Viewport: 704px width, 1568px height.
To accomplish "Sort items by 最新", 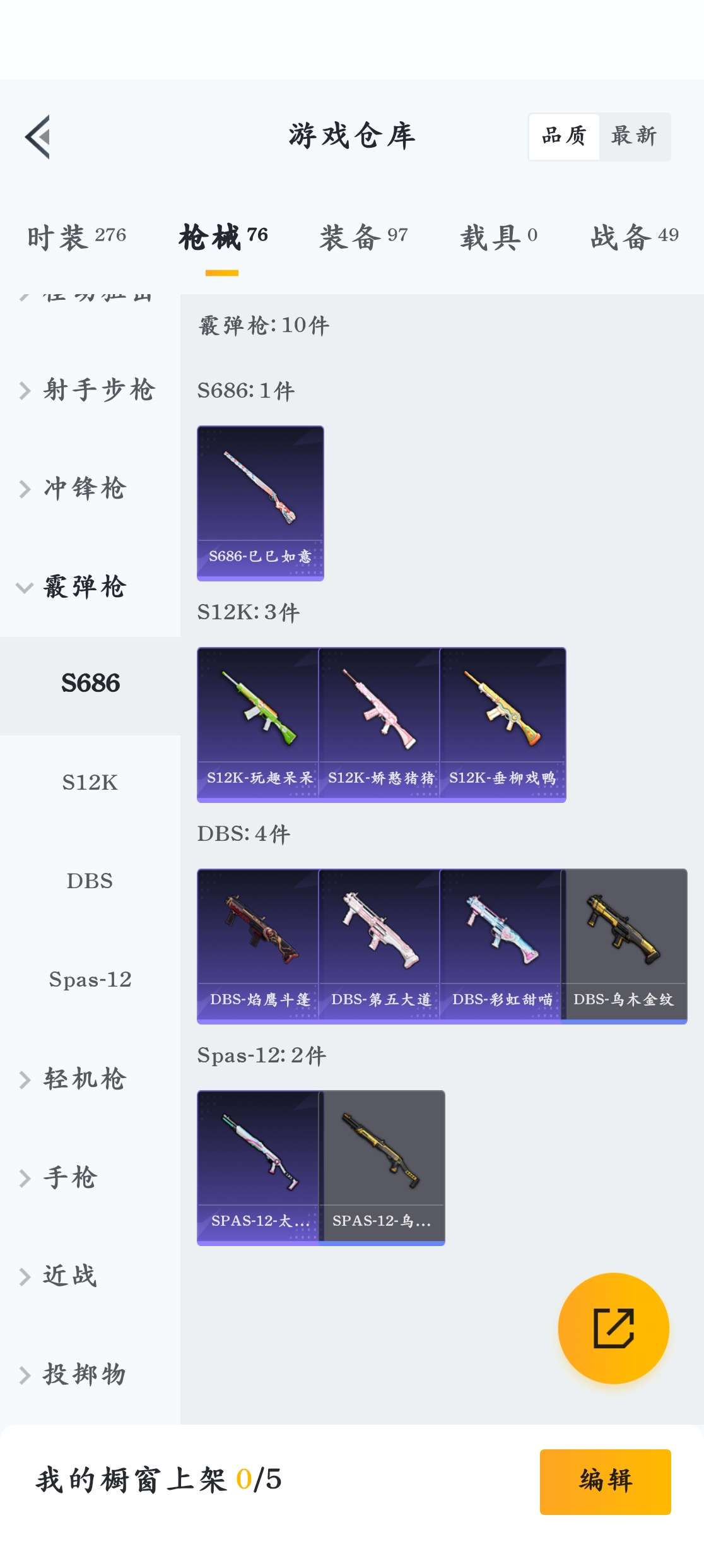I will tap(633, 136).
